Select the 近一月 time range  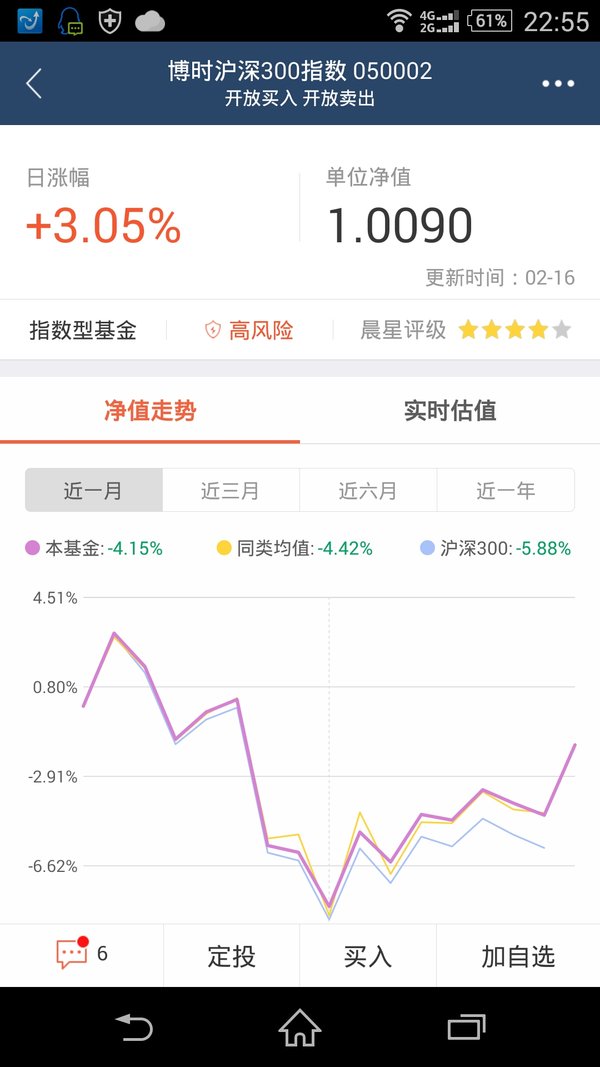pyautogui.click(x=94, y=490)
